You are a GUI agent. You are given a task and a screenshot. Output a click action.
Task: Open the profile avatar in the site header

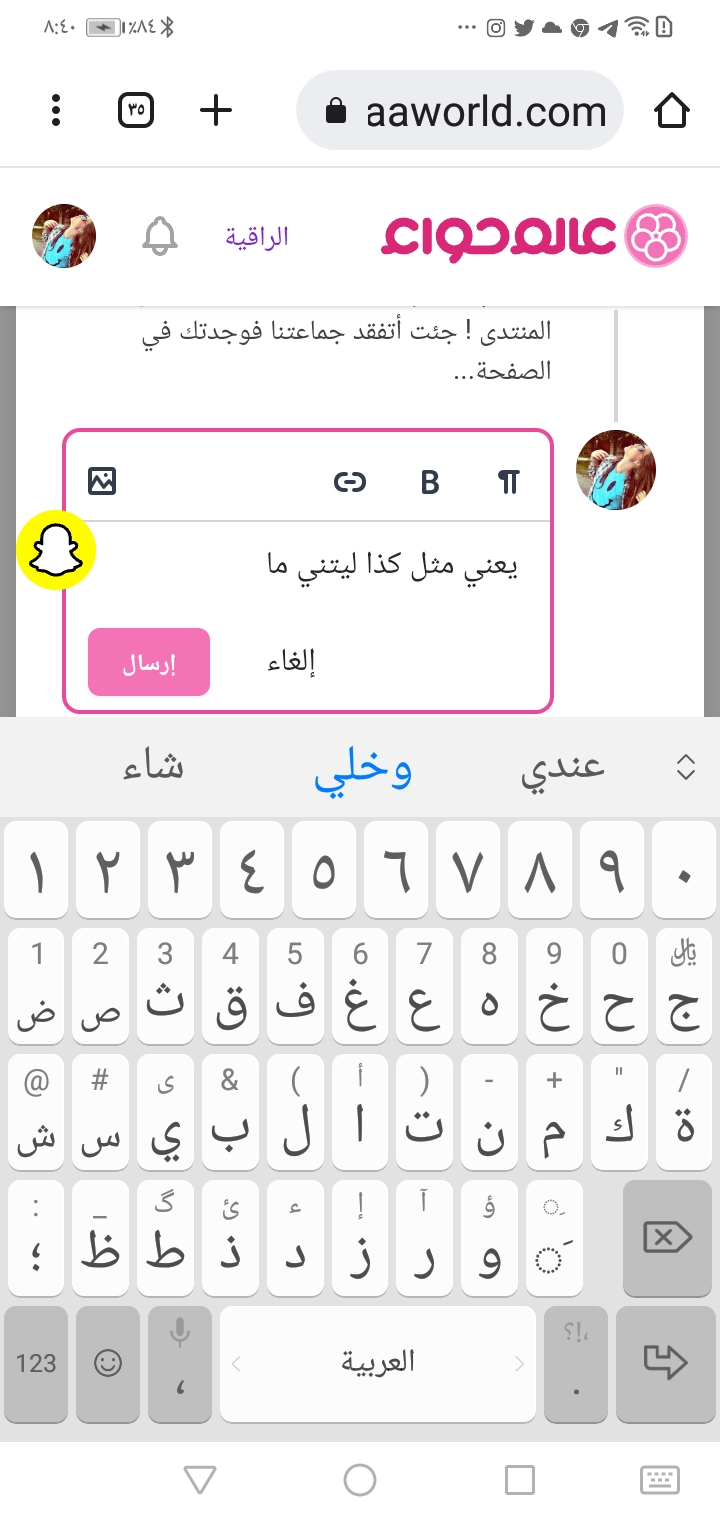click(64, 236)
